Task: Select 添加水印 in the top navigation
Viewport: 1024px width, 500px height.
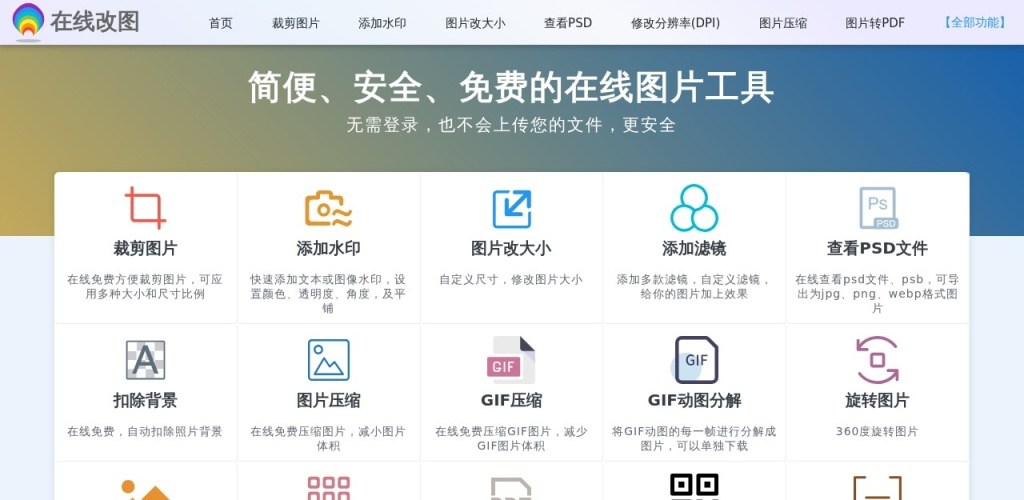Action: [382, 23]
